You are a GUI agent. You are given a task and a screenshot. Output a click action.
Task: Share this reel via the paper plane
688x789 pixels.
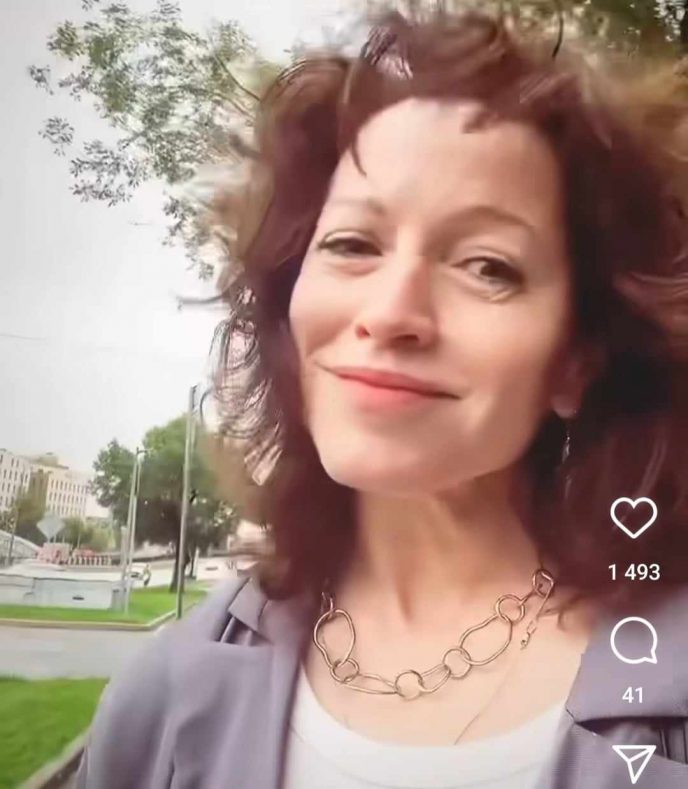634,763
